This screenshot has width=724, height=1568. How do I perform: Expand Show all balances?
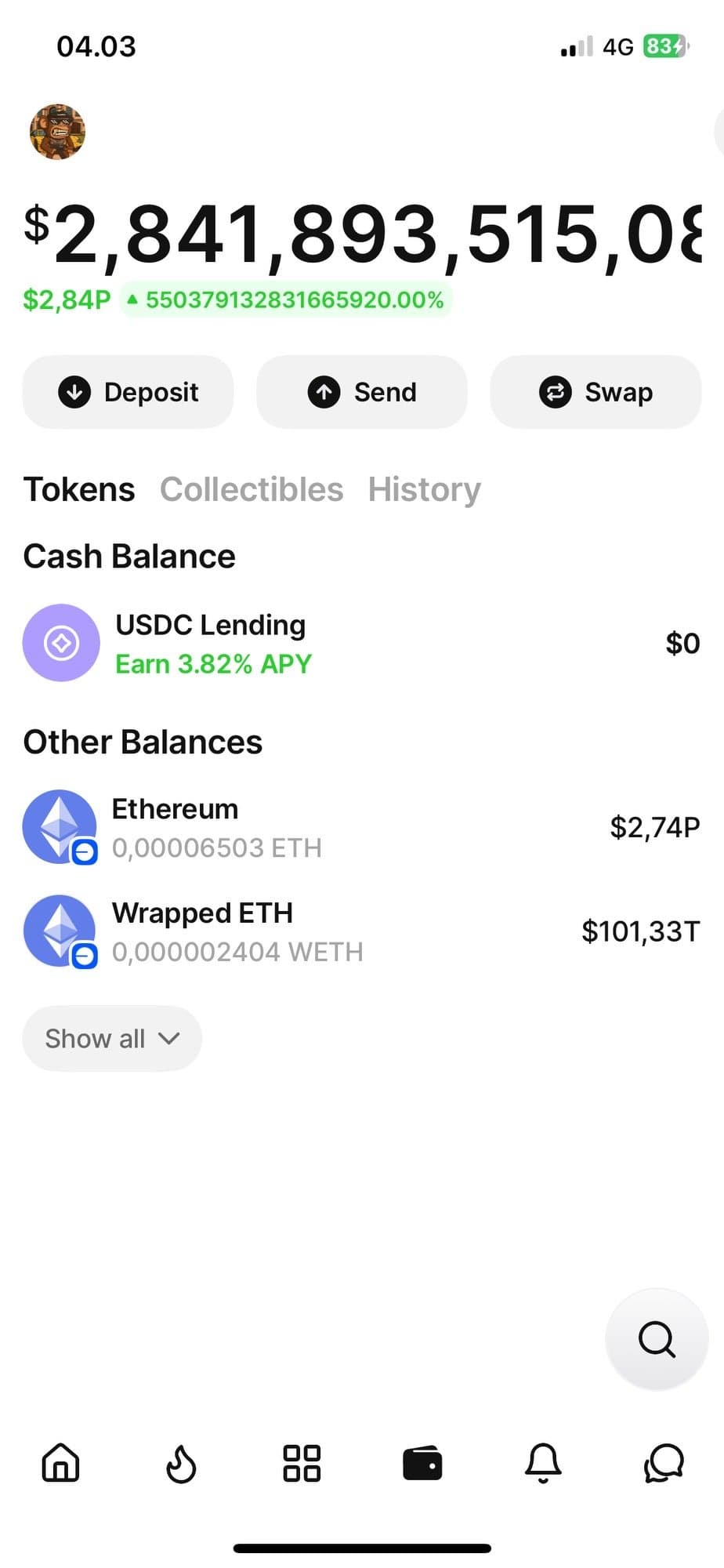tap(112, 1039)
